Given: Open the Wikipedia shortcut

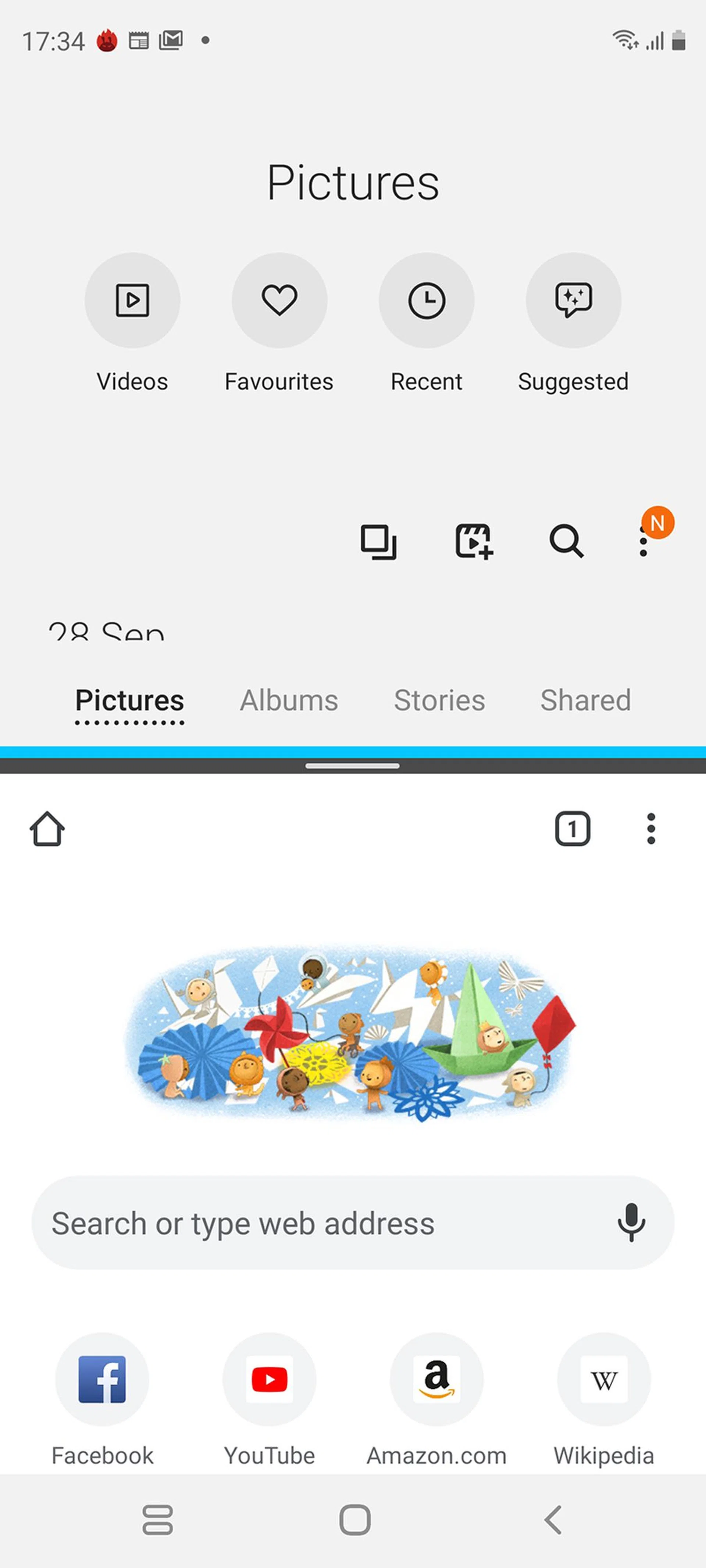Looking at the screenshot, I should pyautogui.click(x=604, y=1379).
